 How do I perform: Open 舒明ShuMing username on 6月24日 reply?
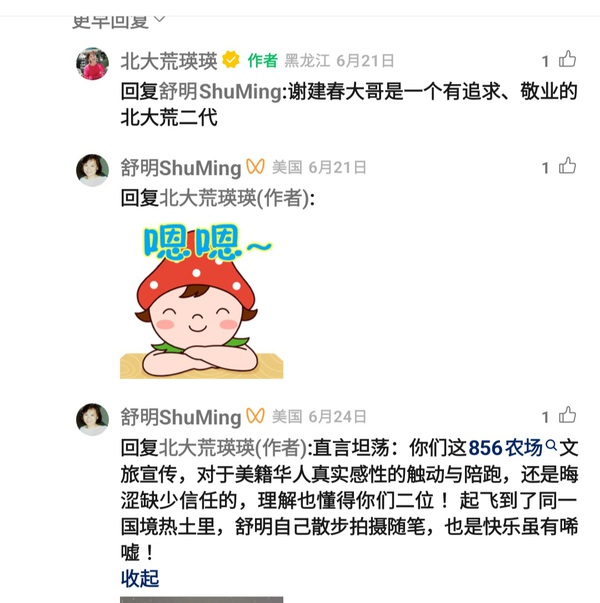(180, 416)
